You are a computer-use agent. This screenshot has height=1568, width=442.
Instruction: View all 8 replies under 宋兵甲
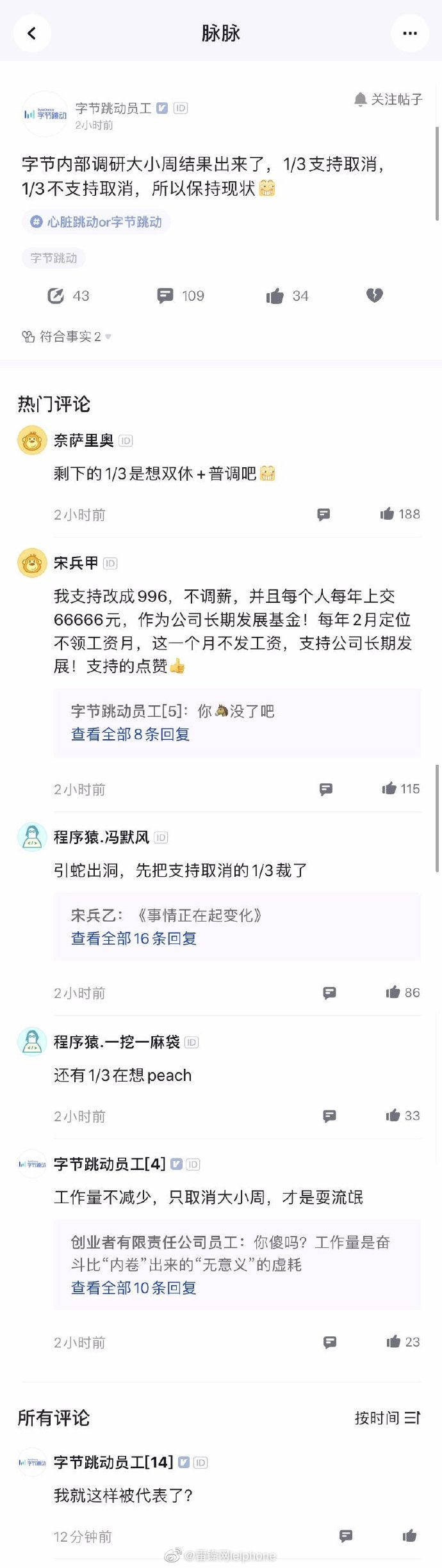[x=130, y=734]
